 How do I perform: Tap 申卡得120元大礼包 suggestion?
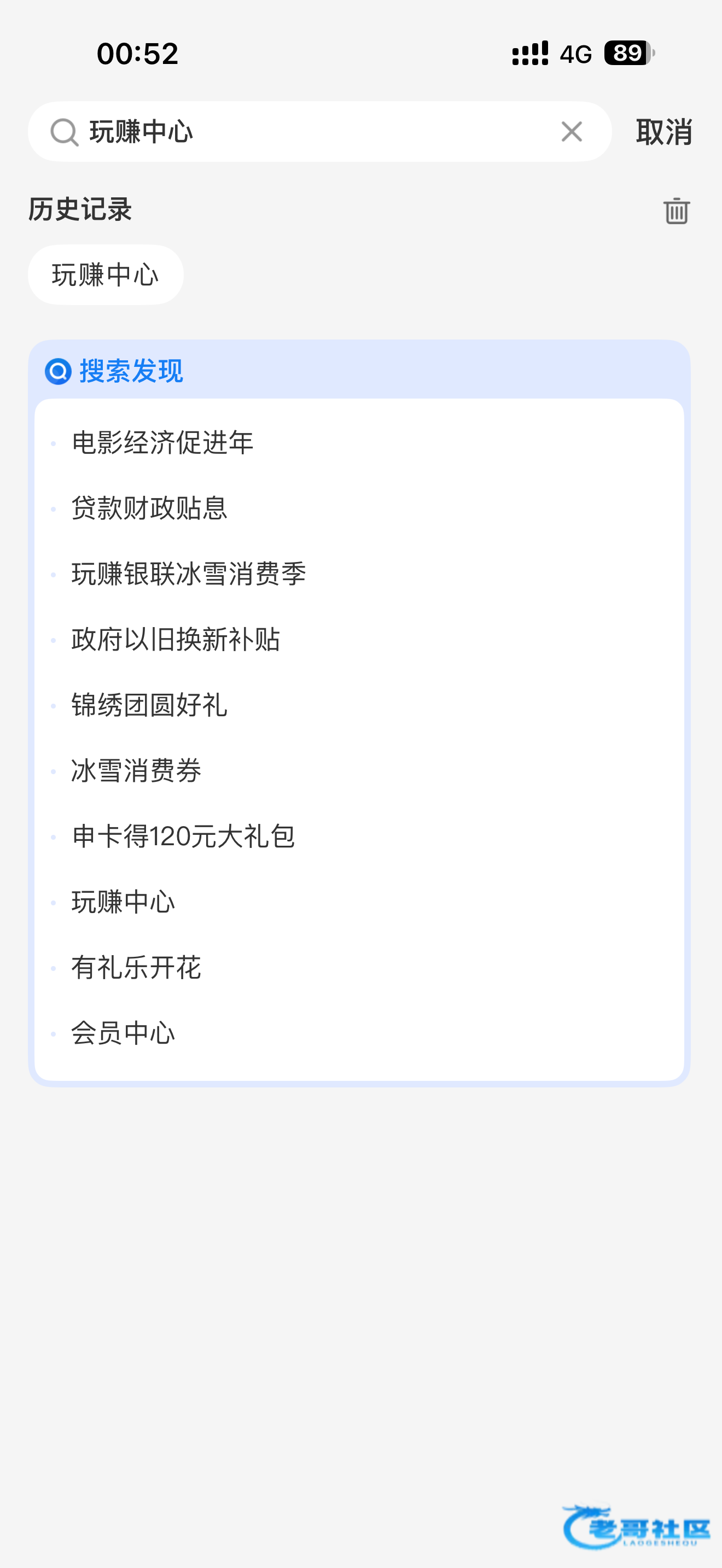pos(183,836)
